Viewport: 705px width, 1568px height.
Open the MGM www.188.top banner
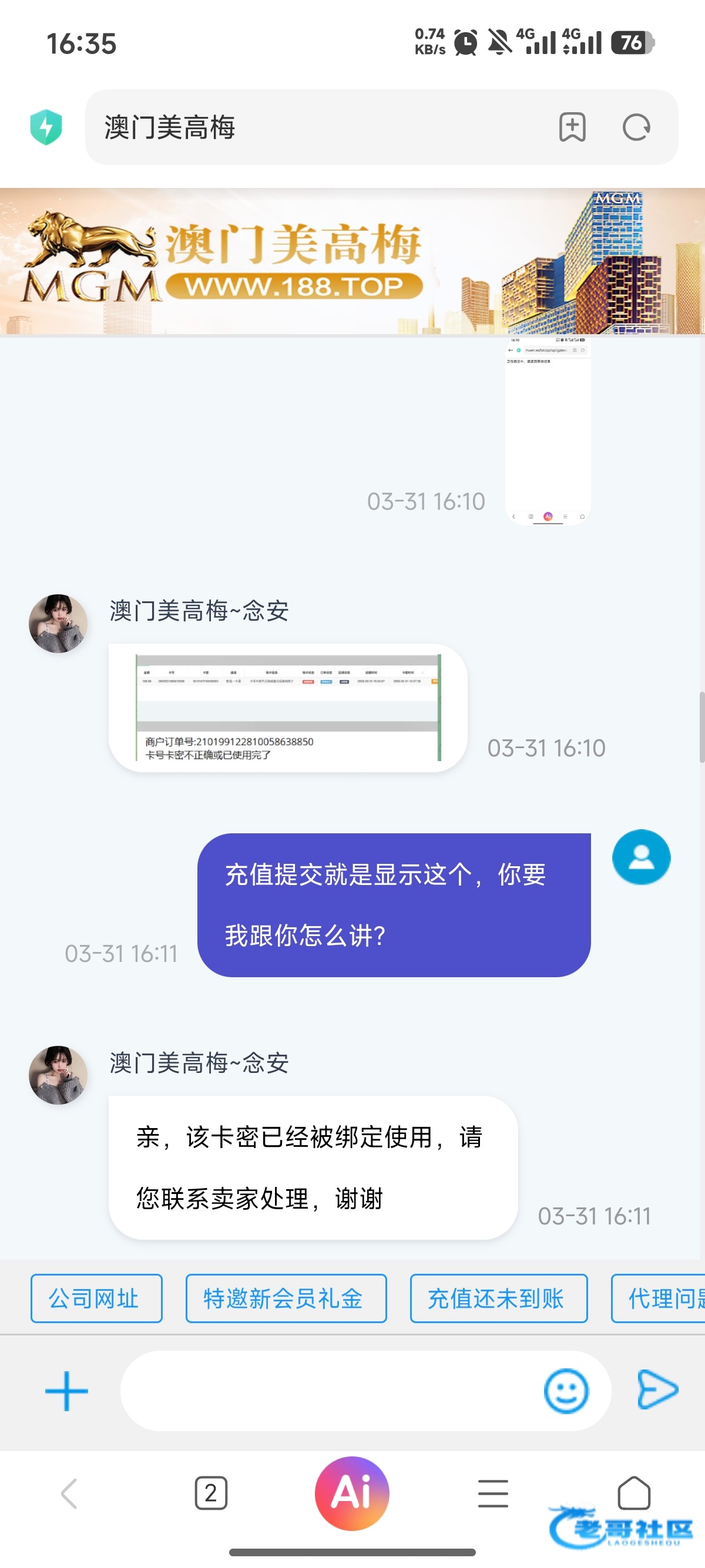352,262
